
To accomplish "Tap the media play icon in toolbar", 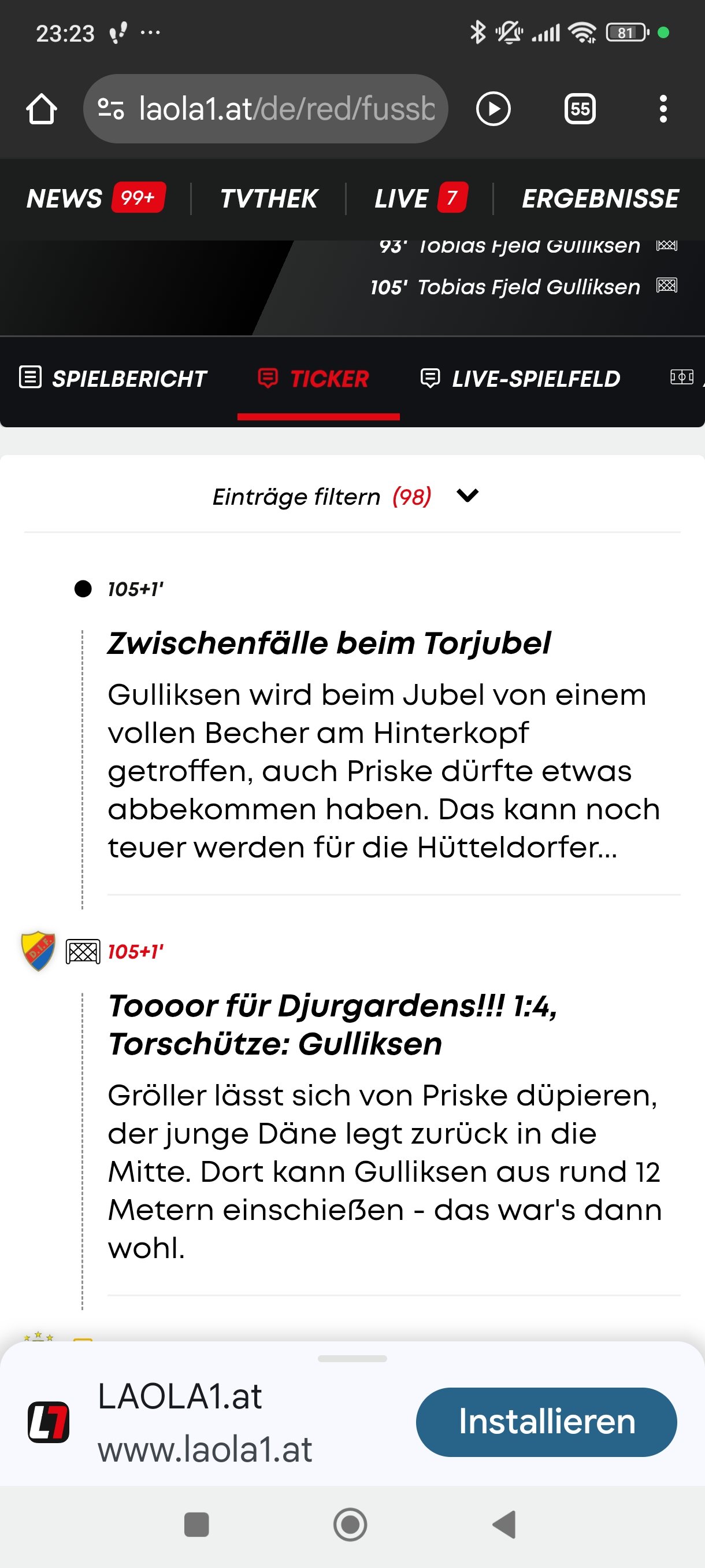I will point(493,109).
